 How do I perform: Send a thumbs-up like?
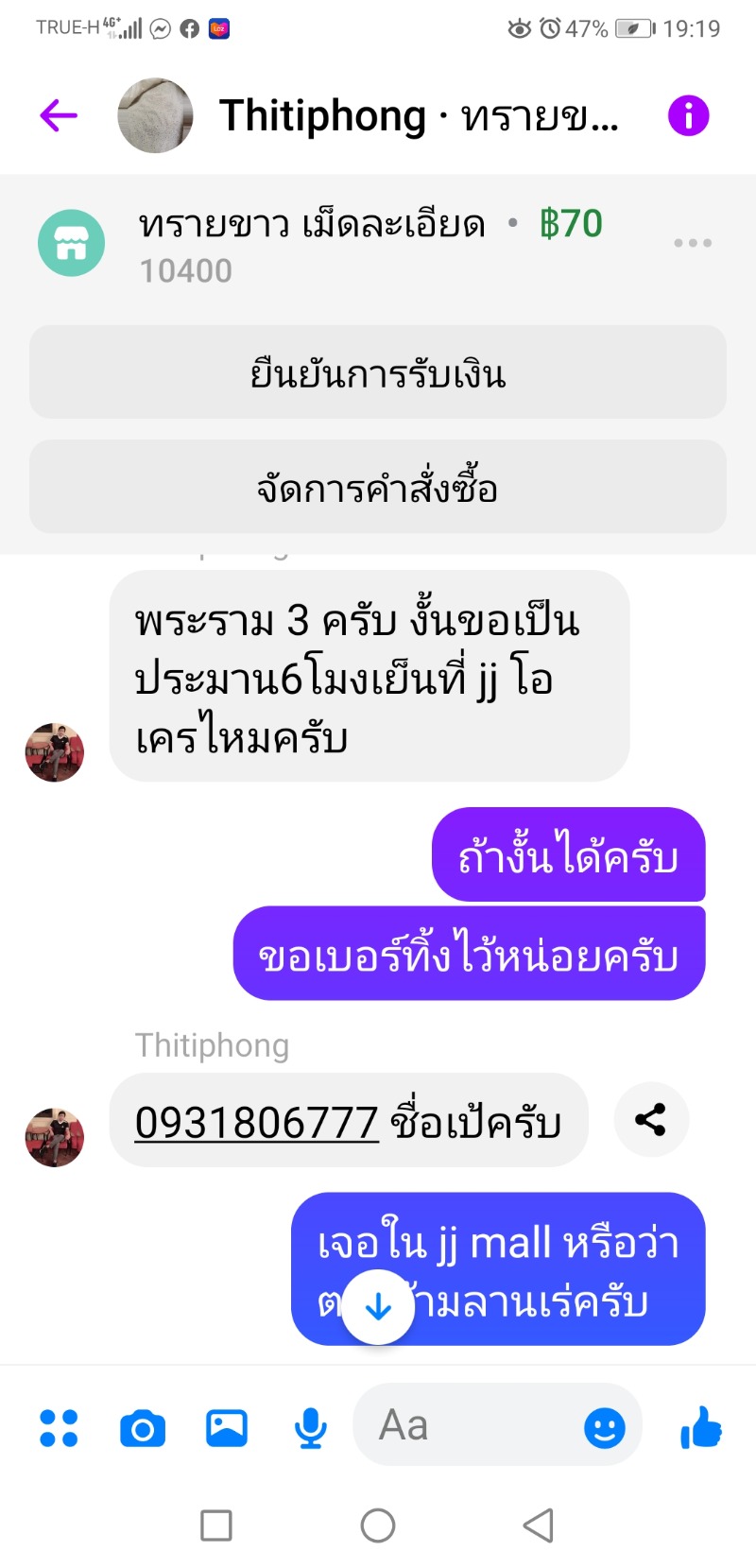(x=701, y=1427)
